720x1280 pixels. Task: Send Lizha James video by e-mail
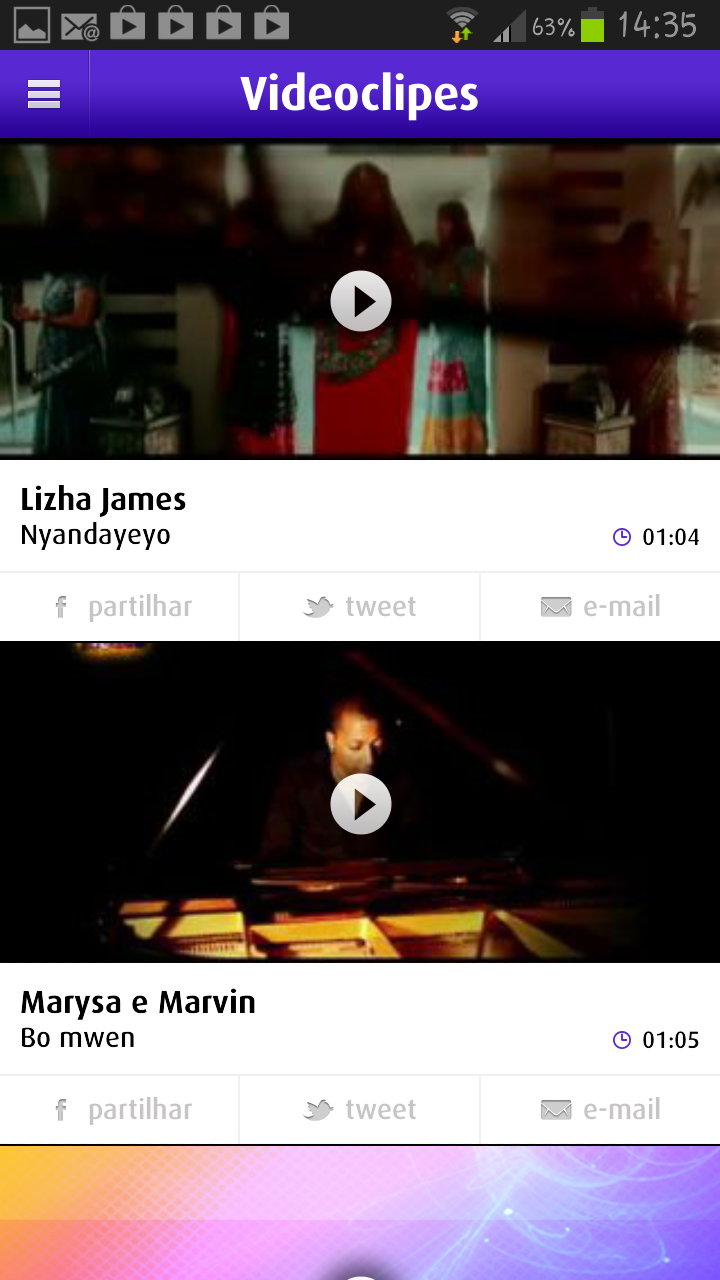(600, 607)
